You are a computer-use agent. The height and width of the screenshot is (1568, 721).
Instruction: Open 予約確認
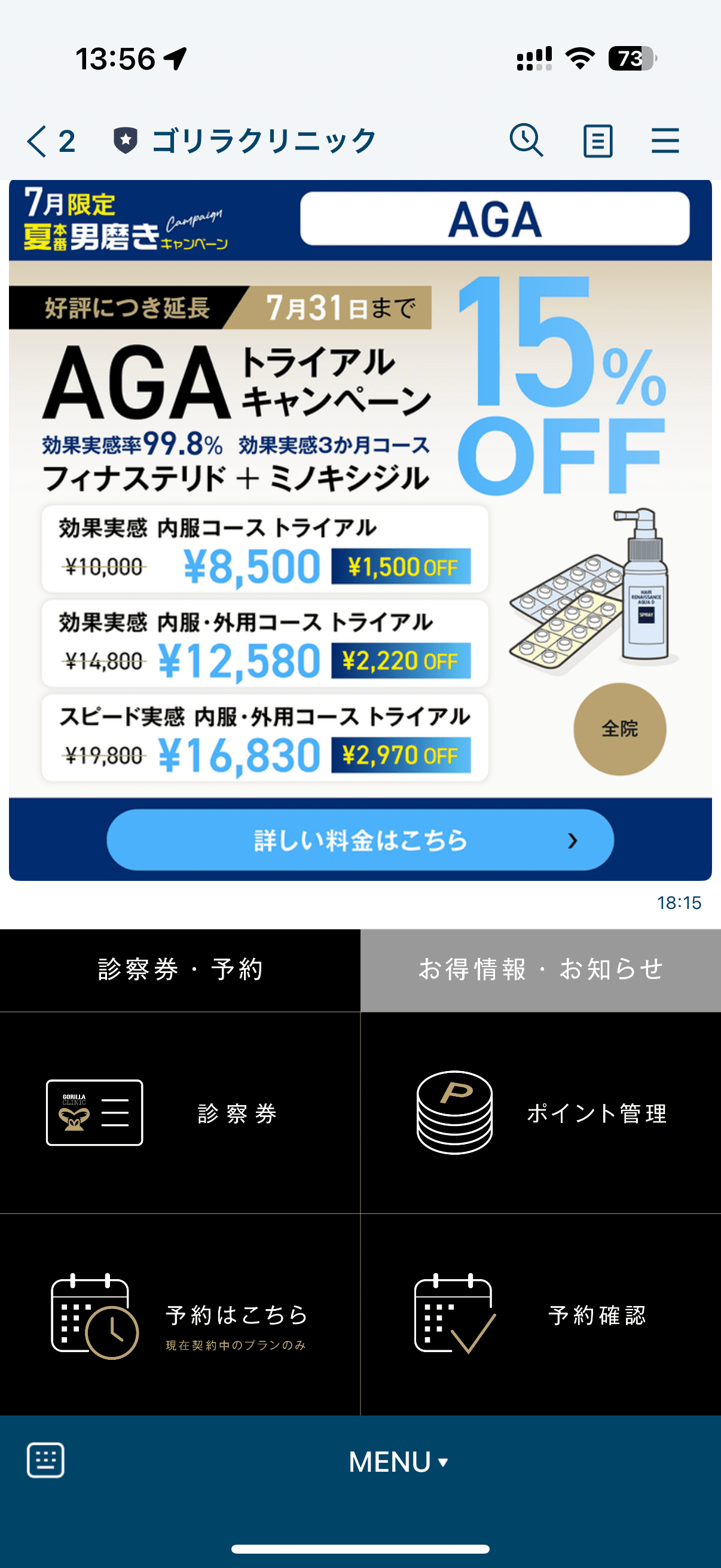(540, 1316)
